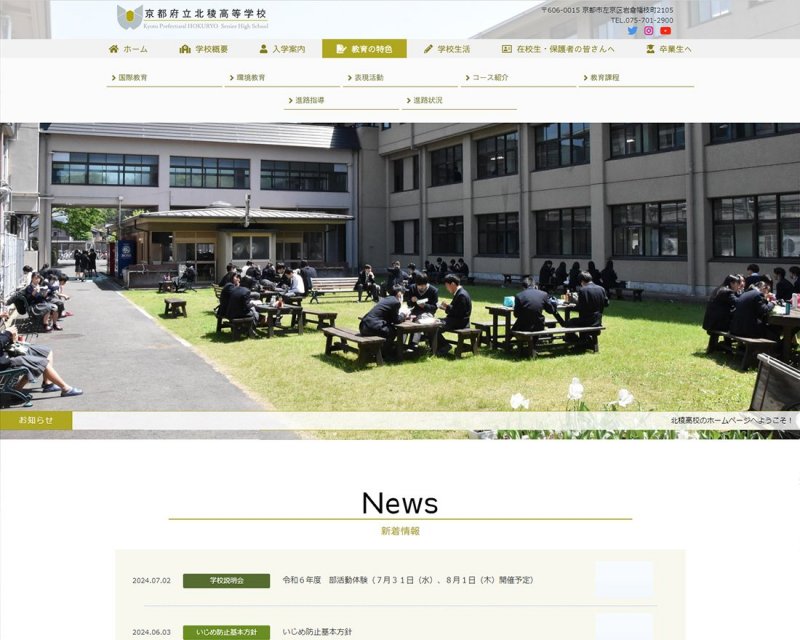The width and height of the screenshot is (800, 640).
Task: Select the 教育の特色 tab
Action: (x=364, y=49)
